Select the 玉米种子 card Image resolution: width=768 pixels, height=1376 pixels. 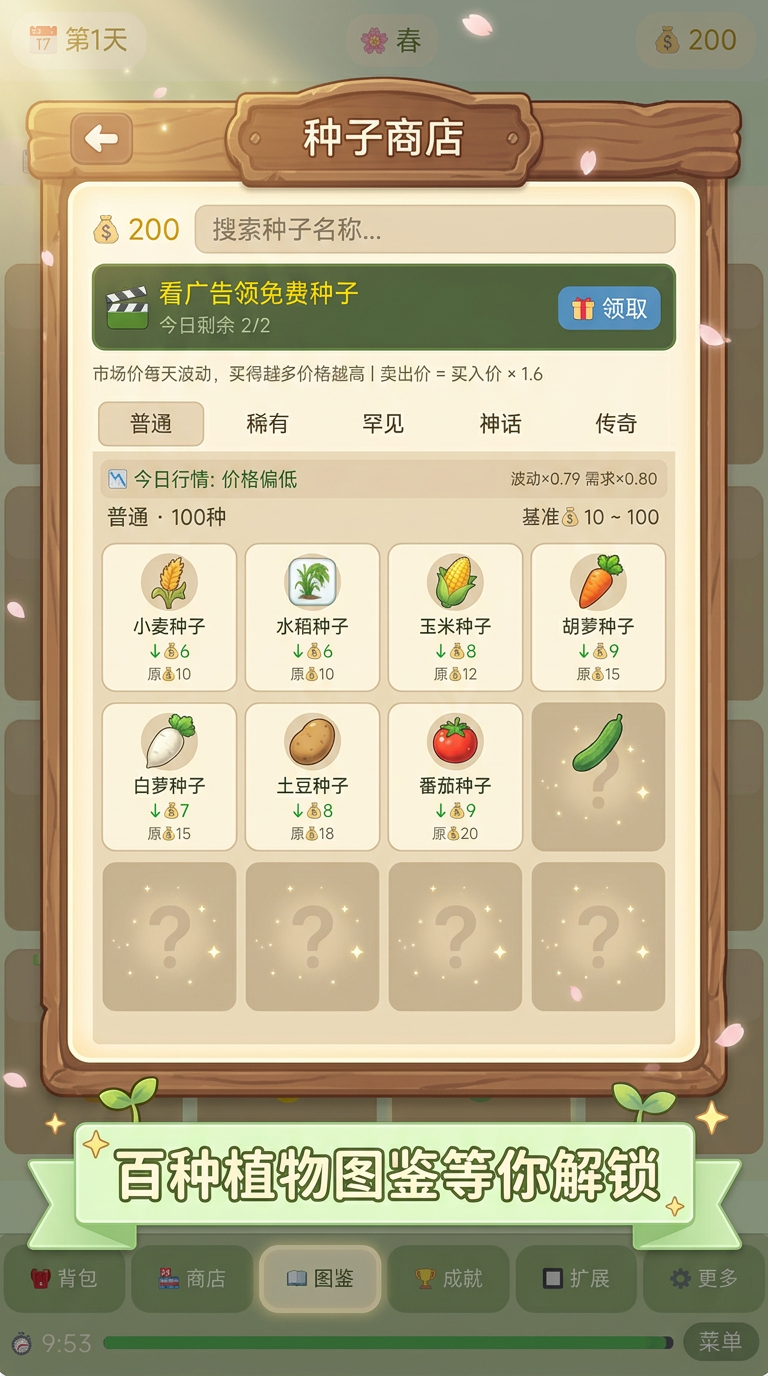(455, 617)
